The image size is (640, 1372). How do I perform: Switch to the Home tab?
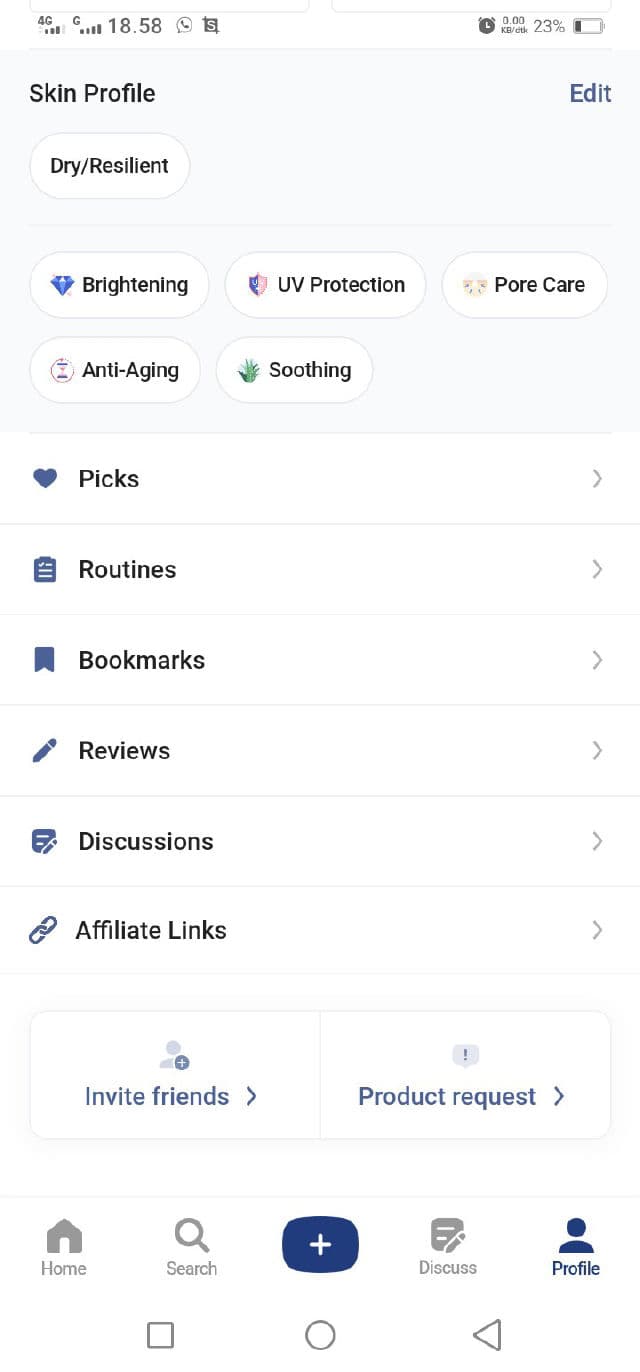[x=64, y=1247]
